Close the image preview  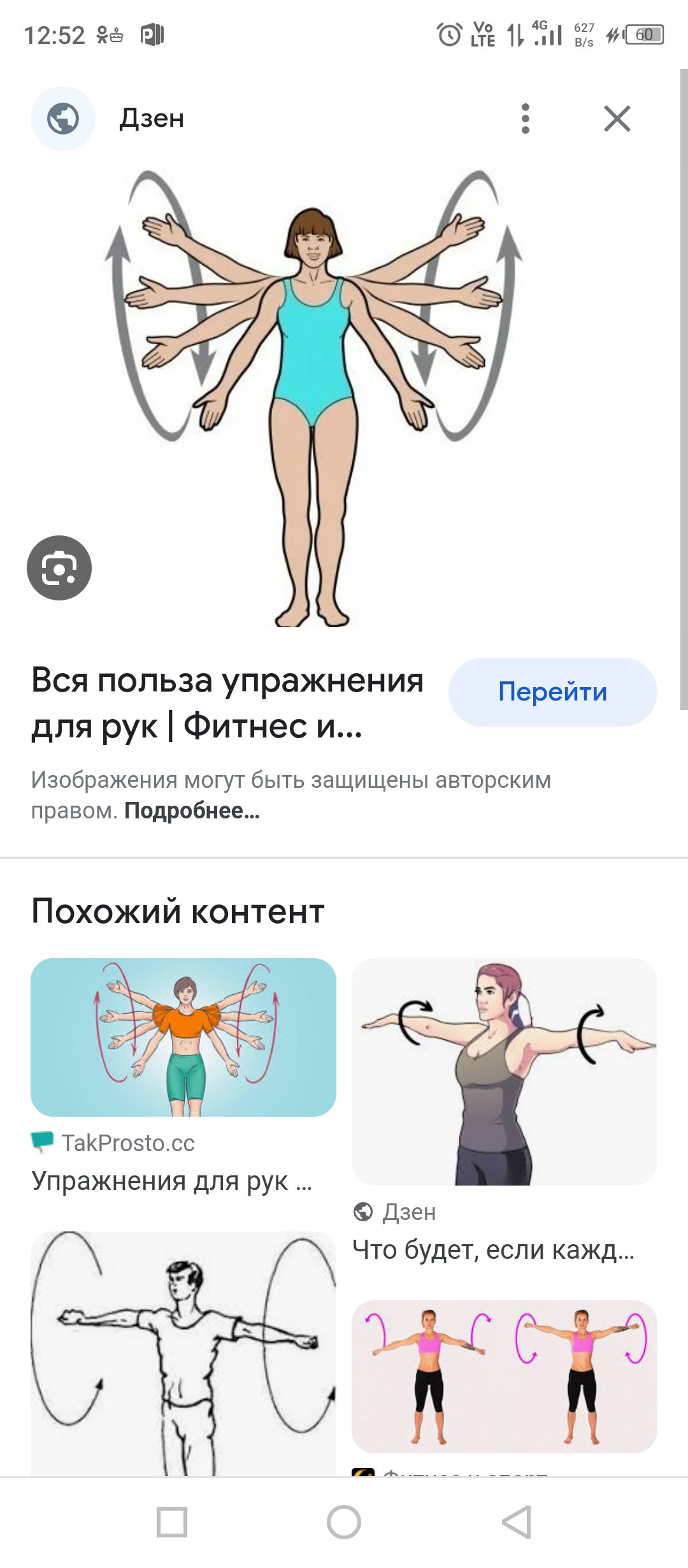[617, 119]
